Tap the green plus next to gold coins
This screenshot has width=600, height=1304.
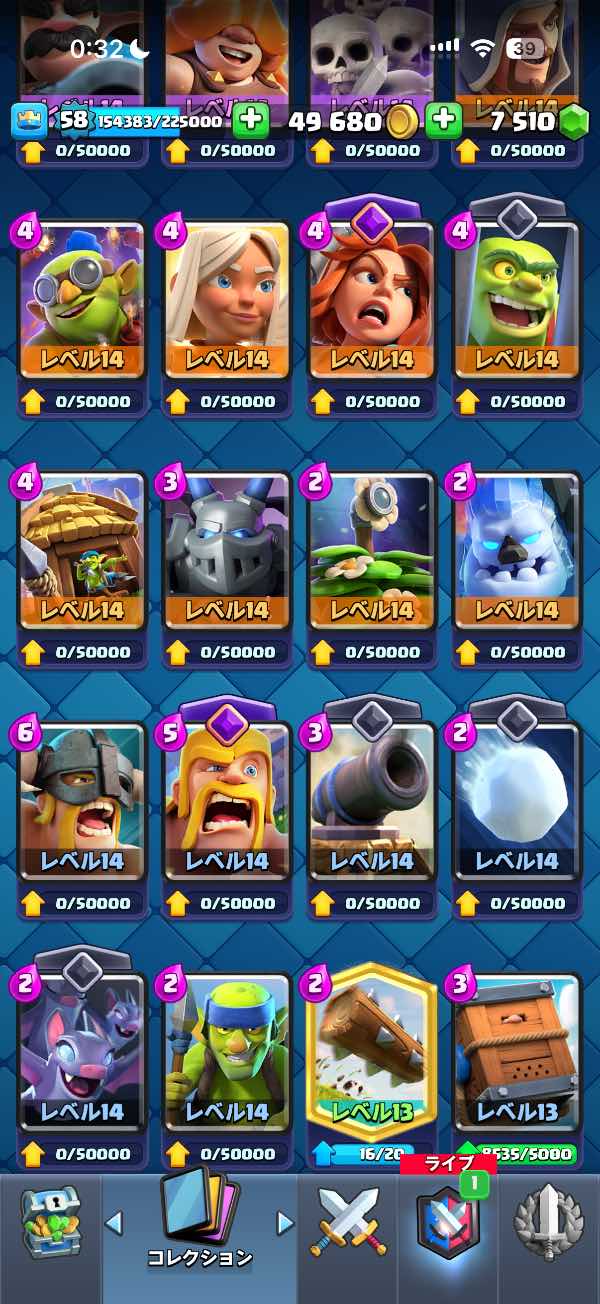coord(443,122)
